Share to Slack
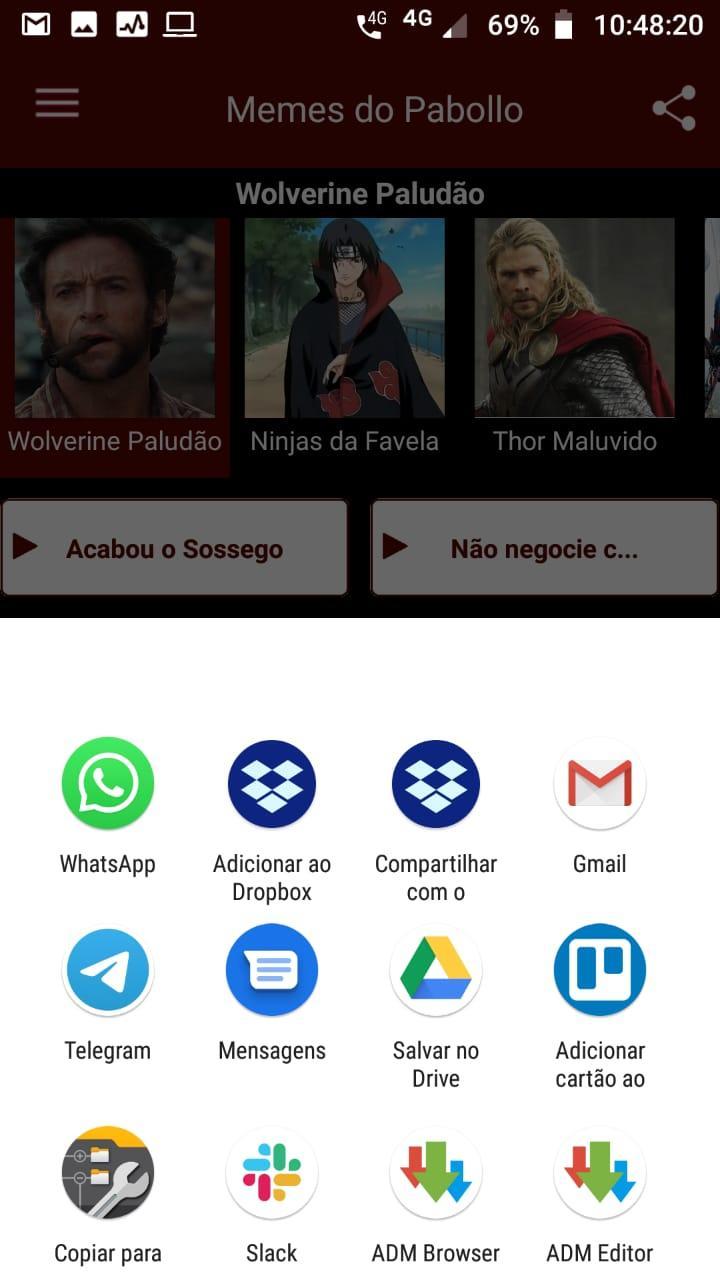Screen dimensions: 720x1280 tap(271, 1172)
